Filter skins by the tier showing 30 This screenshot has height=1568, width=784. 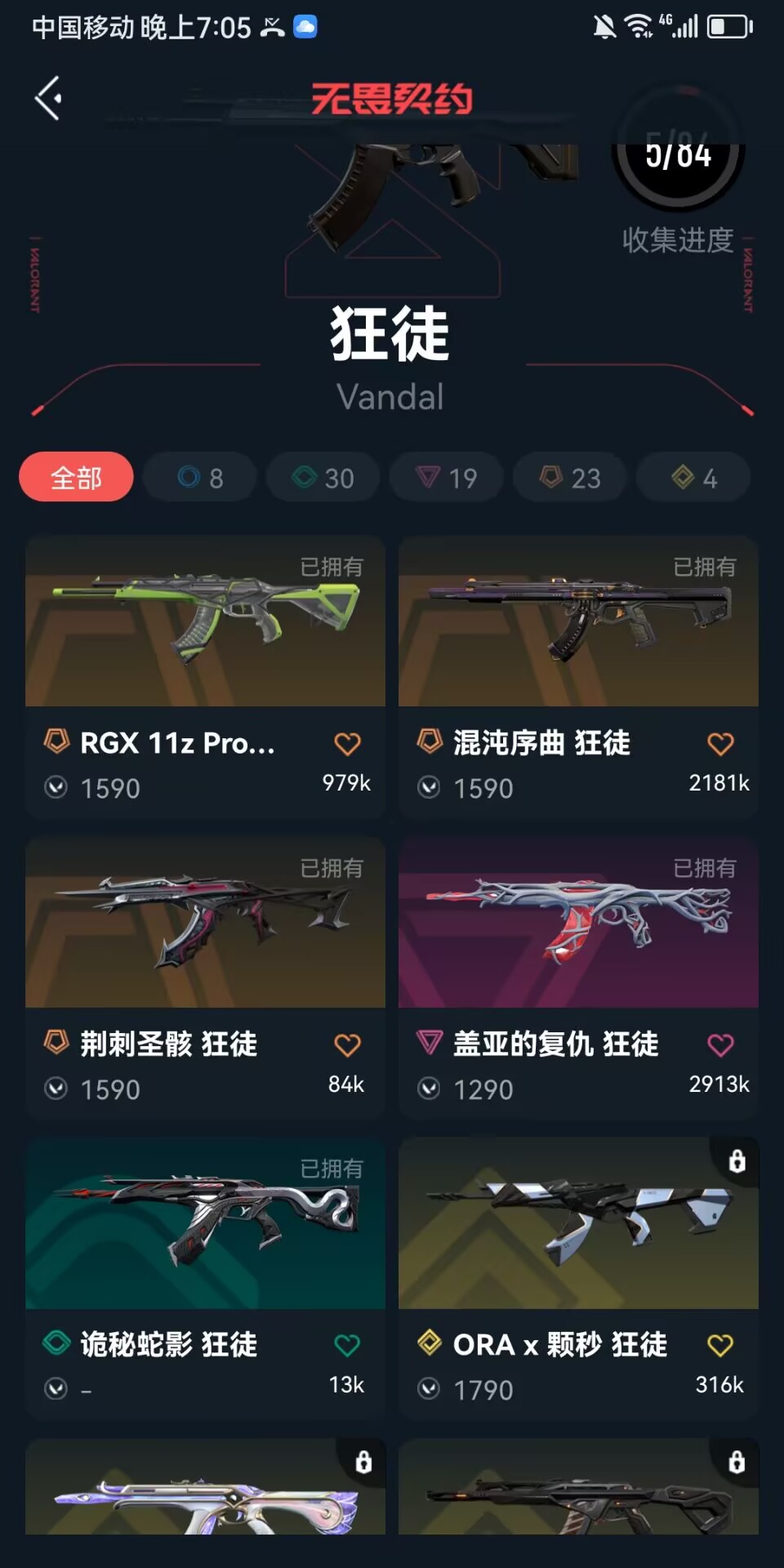323,477
